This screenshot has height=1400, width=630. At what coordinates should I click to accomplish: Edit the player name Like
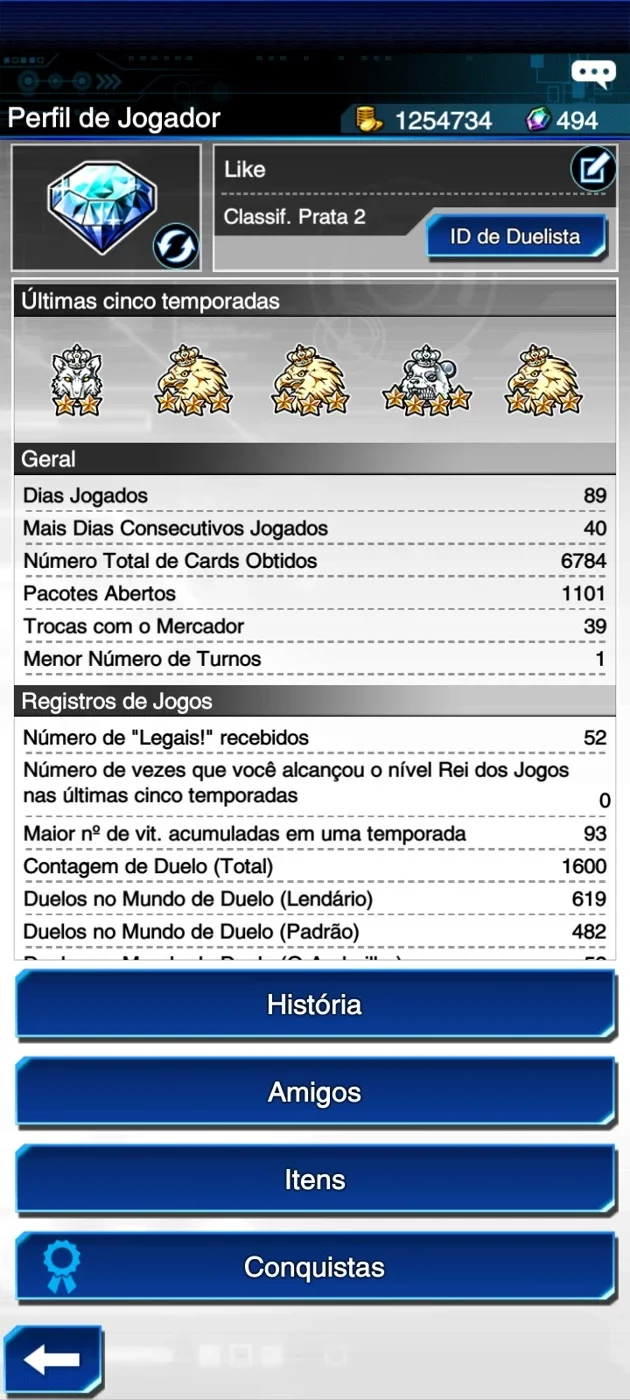(x=592, y=169)
